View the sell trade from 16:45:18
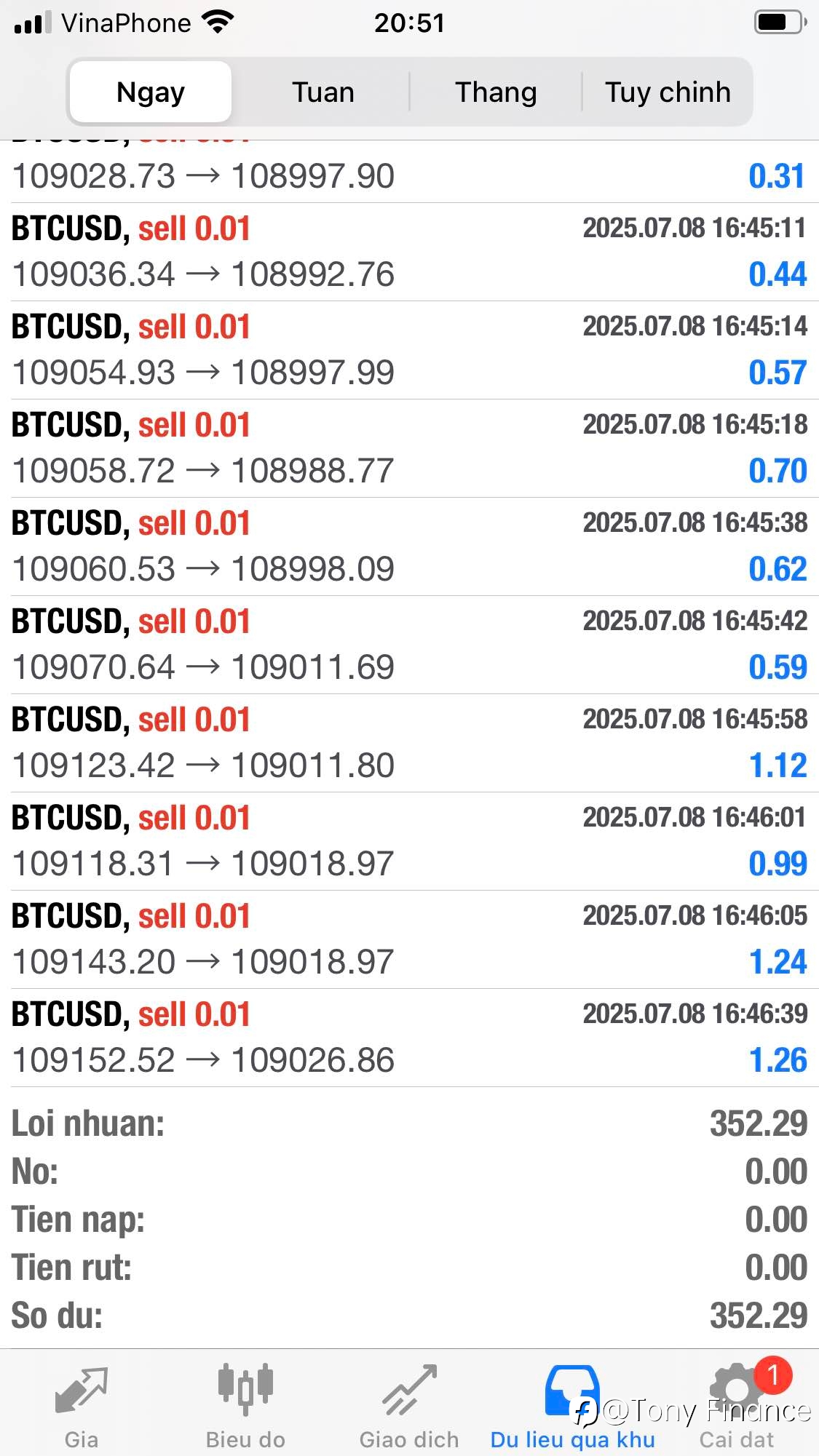This screenshot has width=819, height=1456. click(x=409, y=448)
